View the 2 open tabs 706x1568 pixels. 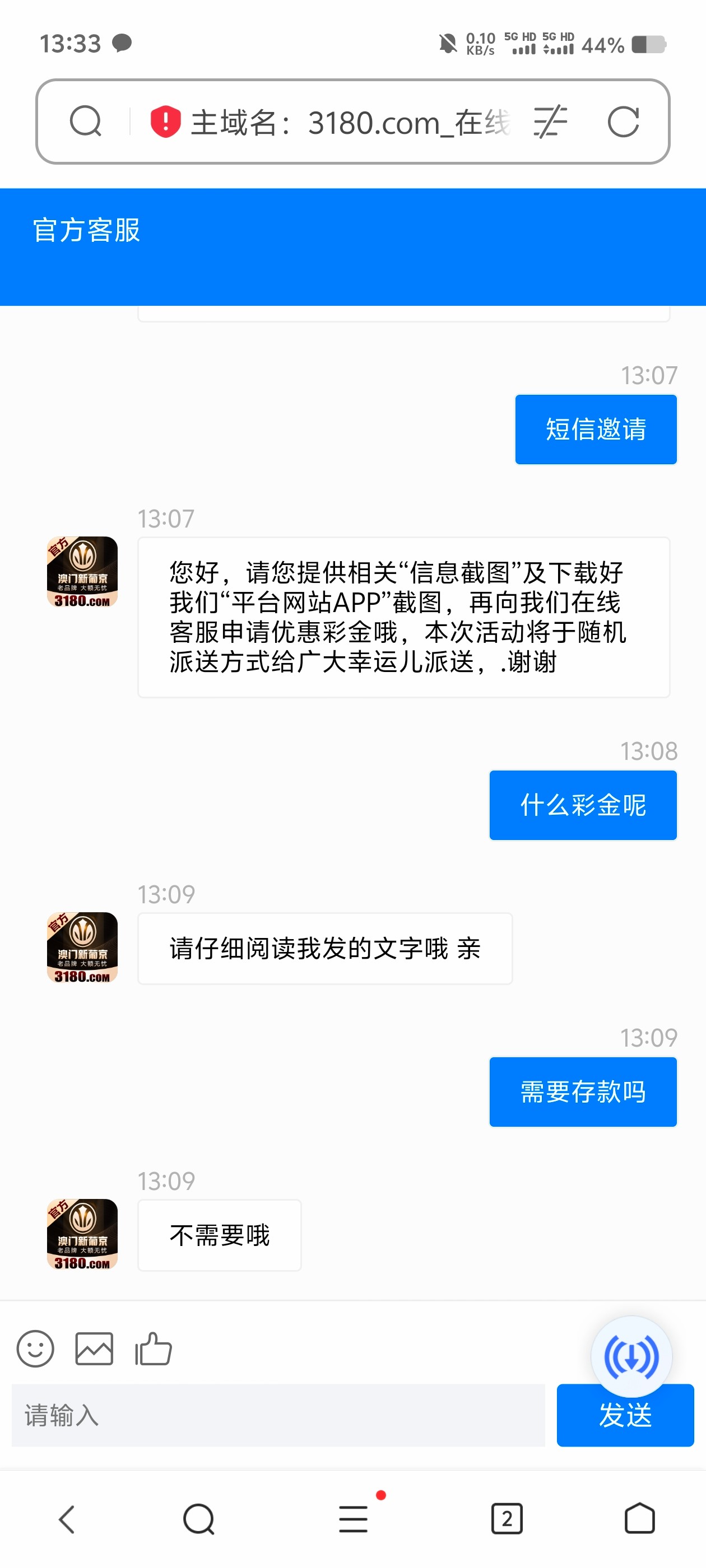[506, 1519]
